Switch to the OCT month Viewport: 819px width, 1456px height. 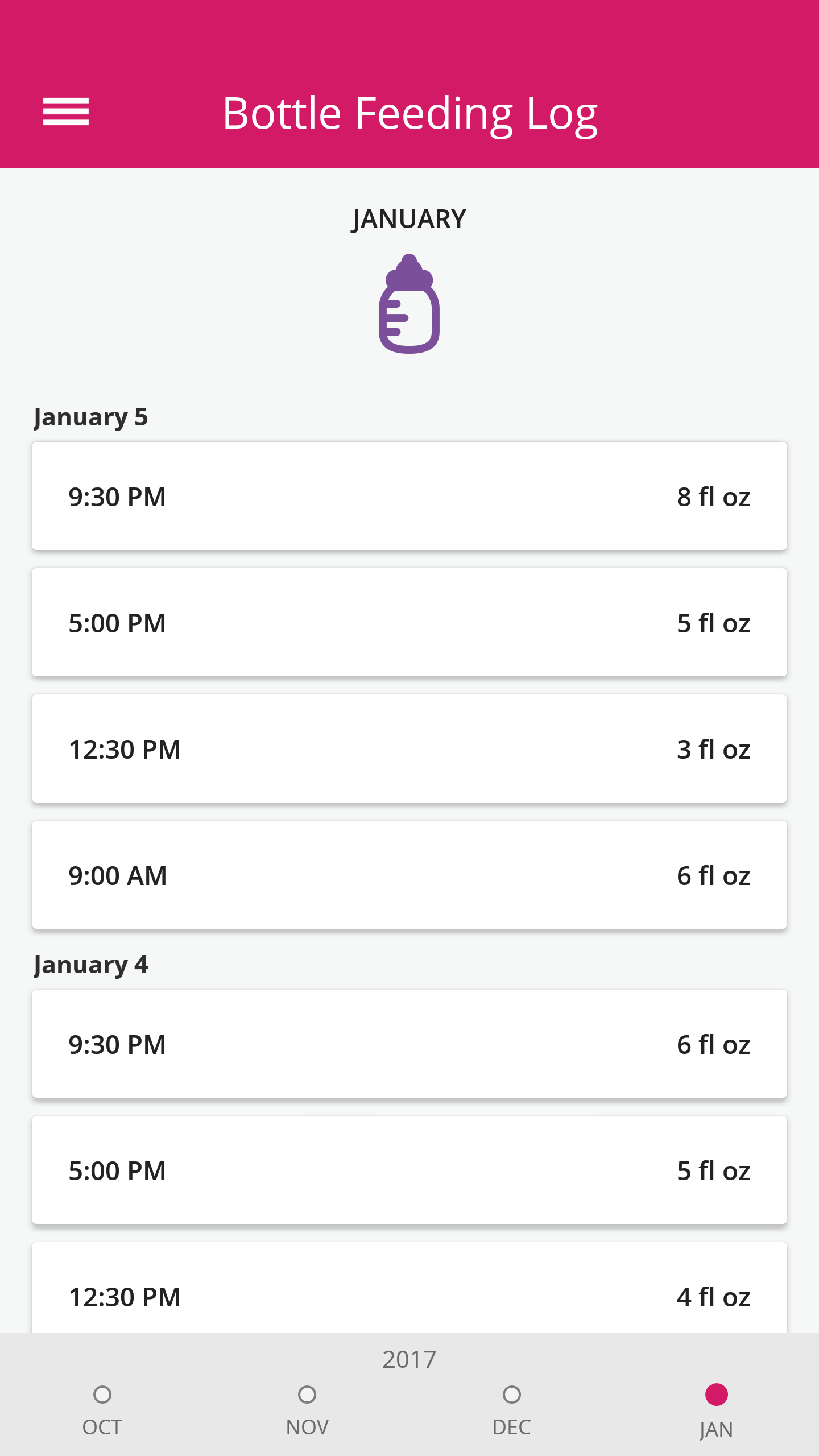click(x=102, y=1409)
